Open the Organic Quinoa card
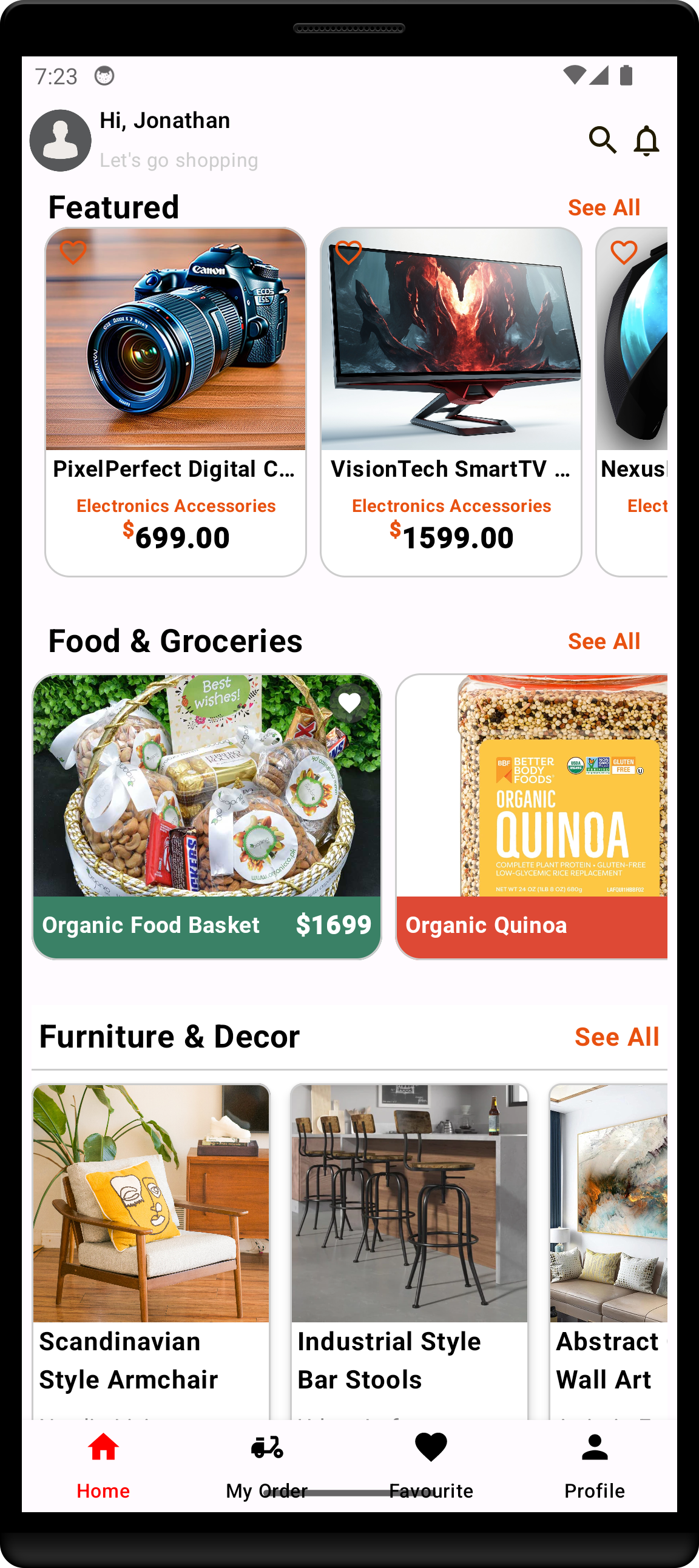The image size is (699, 1568). coord(532,816)
